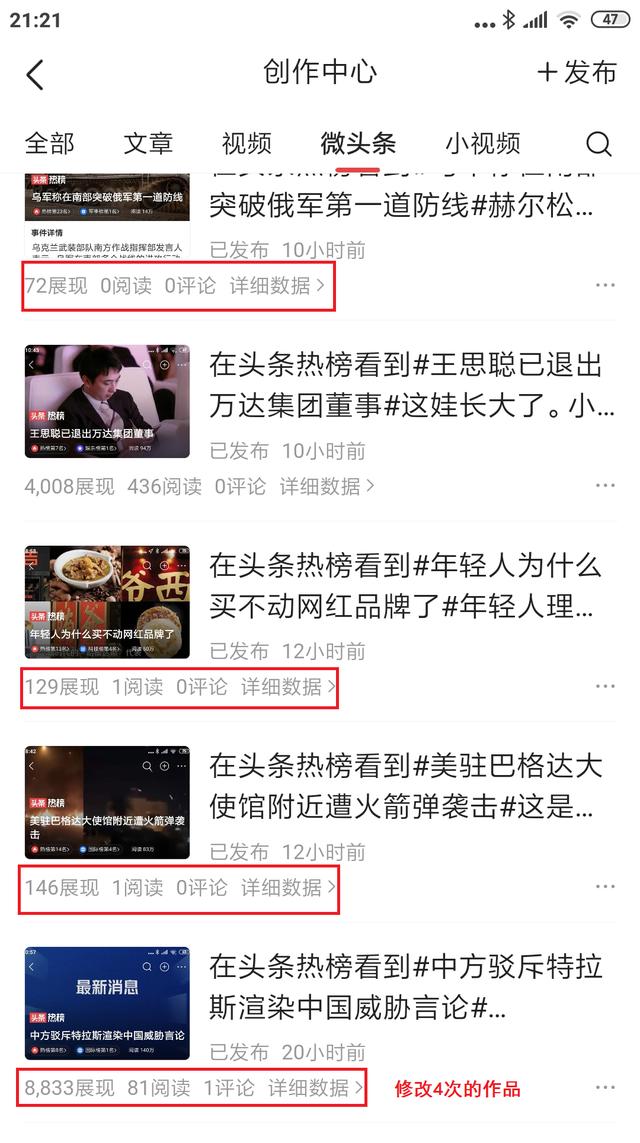Switch to the 小视频 tab
This screenshot has width=640, height=1143.
point(483,143)
